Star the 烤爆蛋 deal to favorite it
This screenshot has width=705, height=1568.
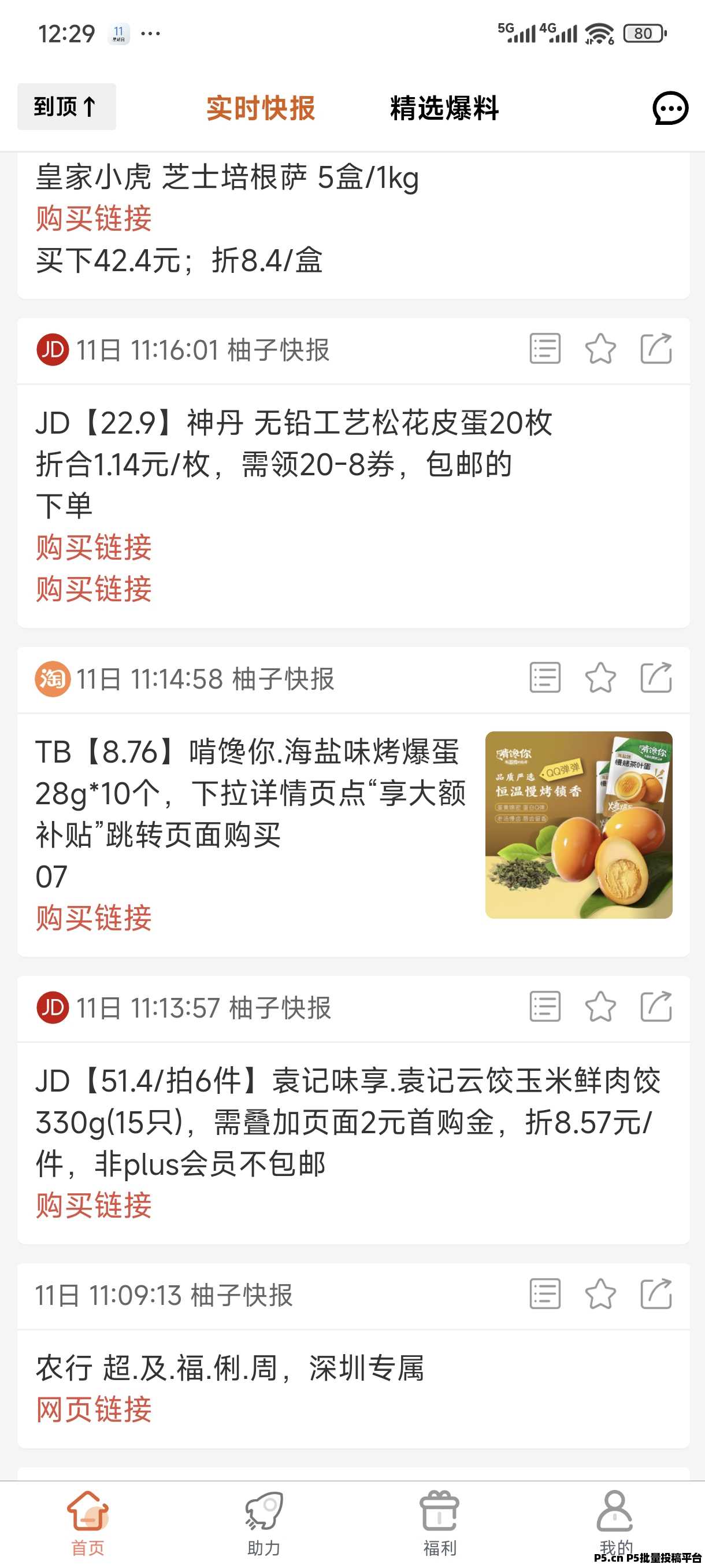[599, 680]
